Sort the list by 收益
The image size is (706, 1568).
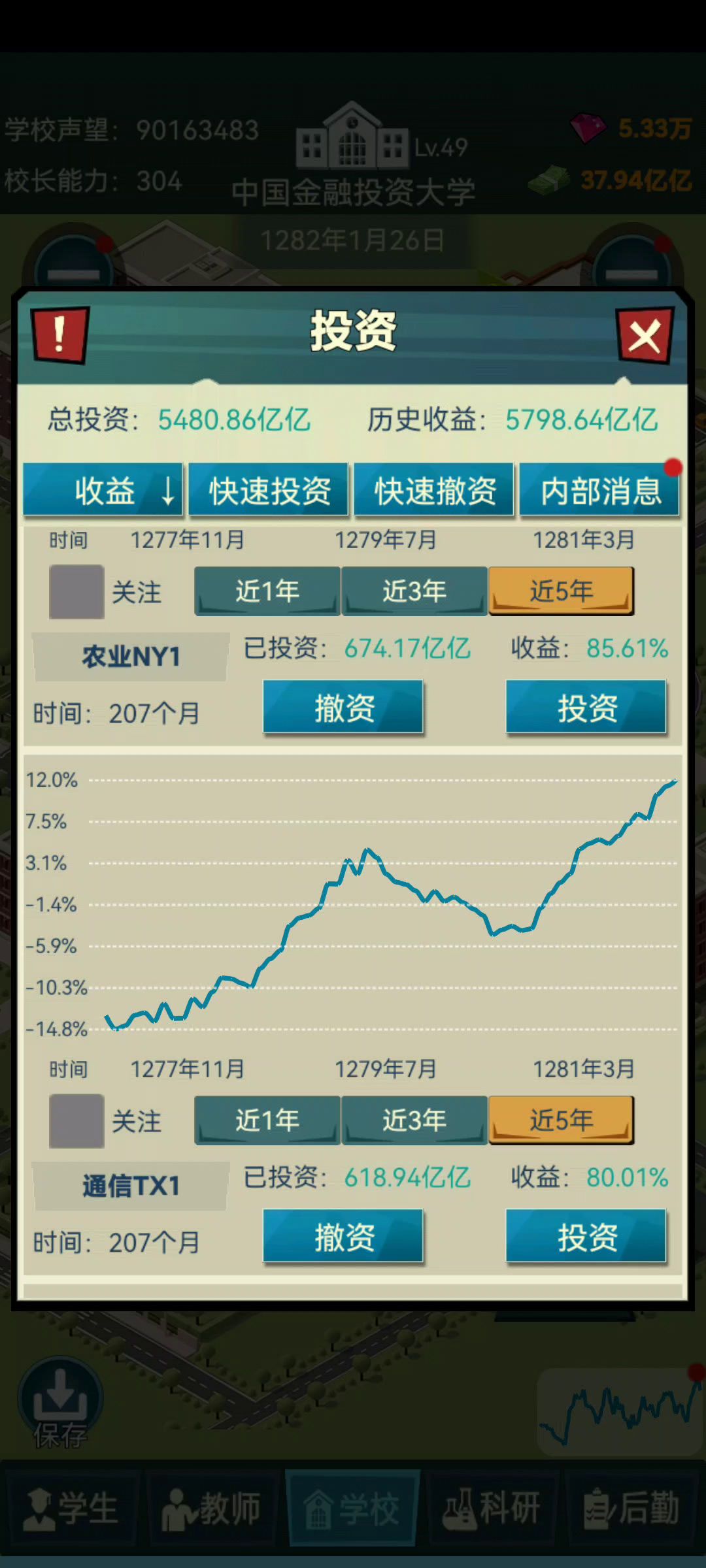coord(103,491)
